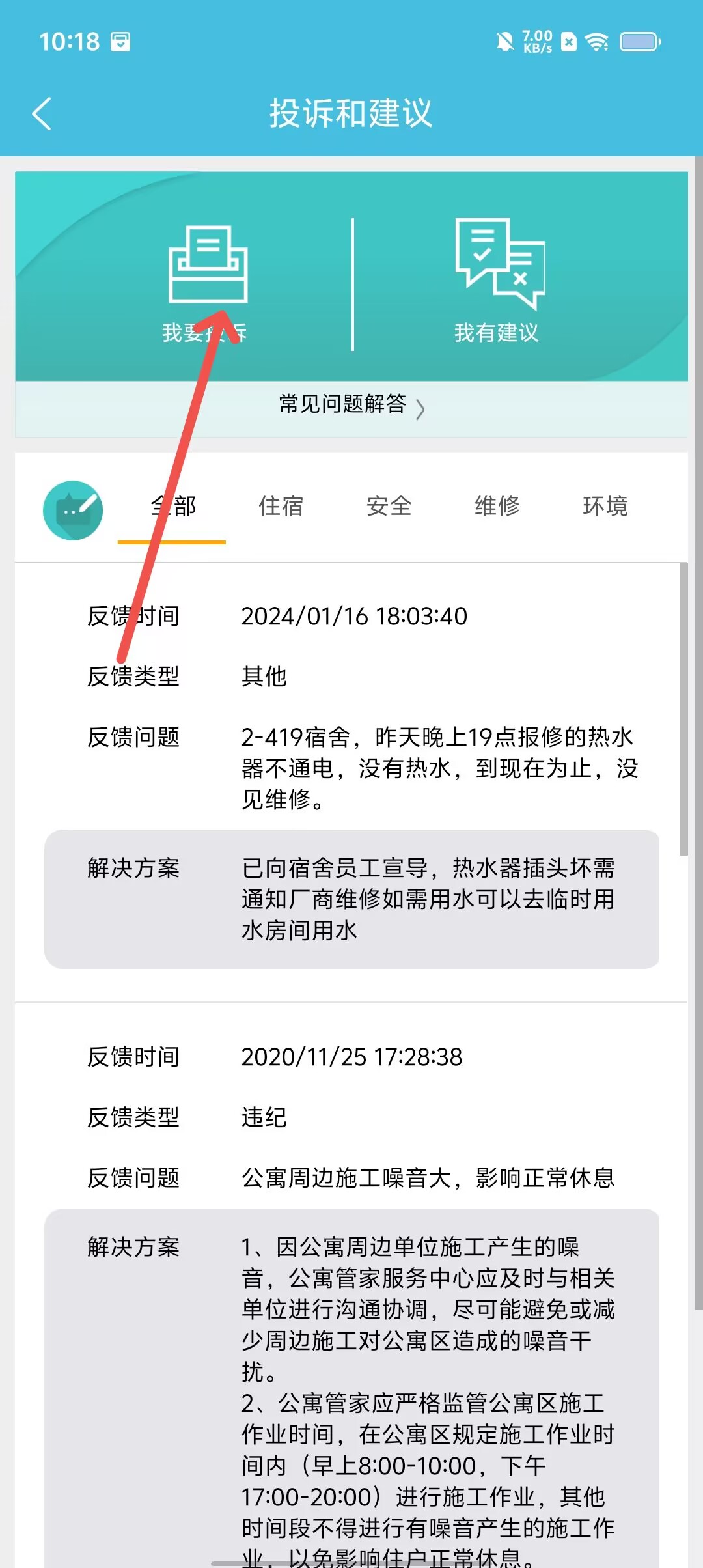Go back from 投诉和建议 page

coord(42,114)
